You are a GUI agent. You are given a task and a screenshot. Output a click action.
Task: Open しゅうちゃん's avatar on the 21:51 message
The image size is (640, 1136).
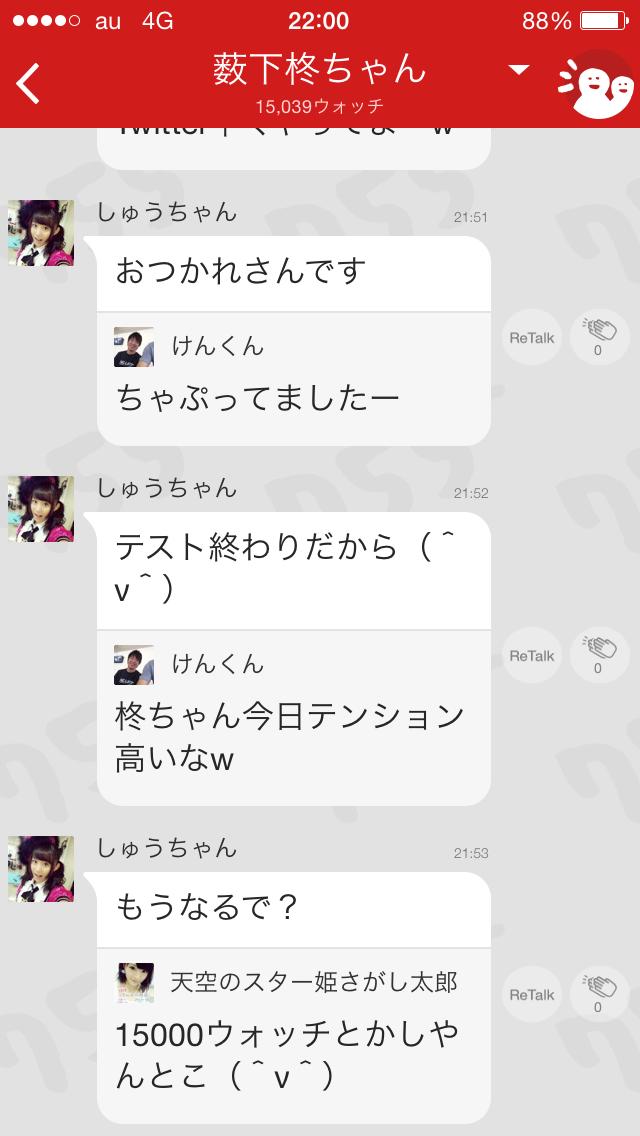41,233
